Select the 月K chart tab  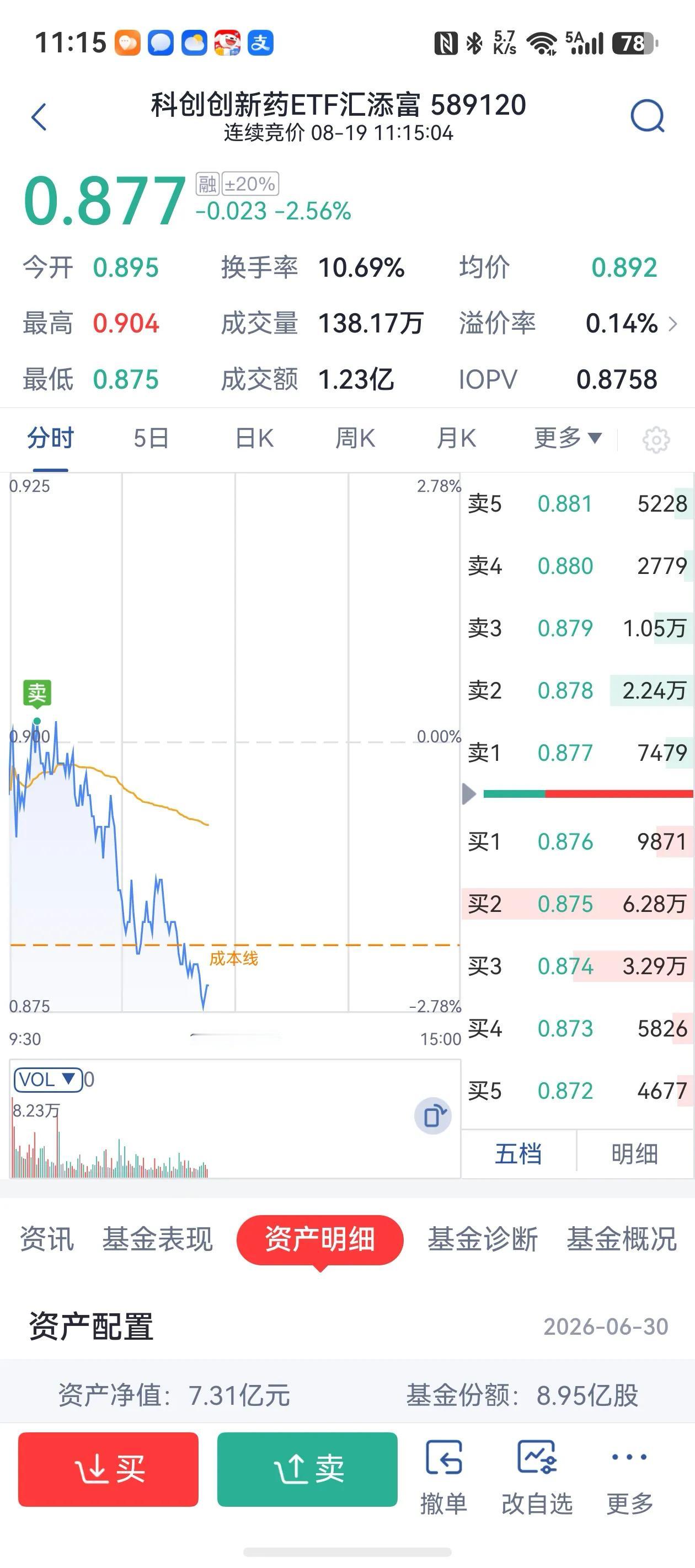456,438
